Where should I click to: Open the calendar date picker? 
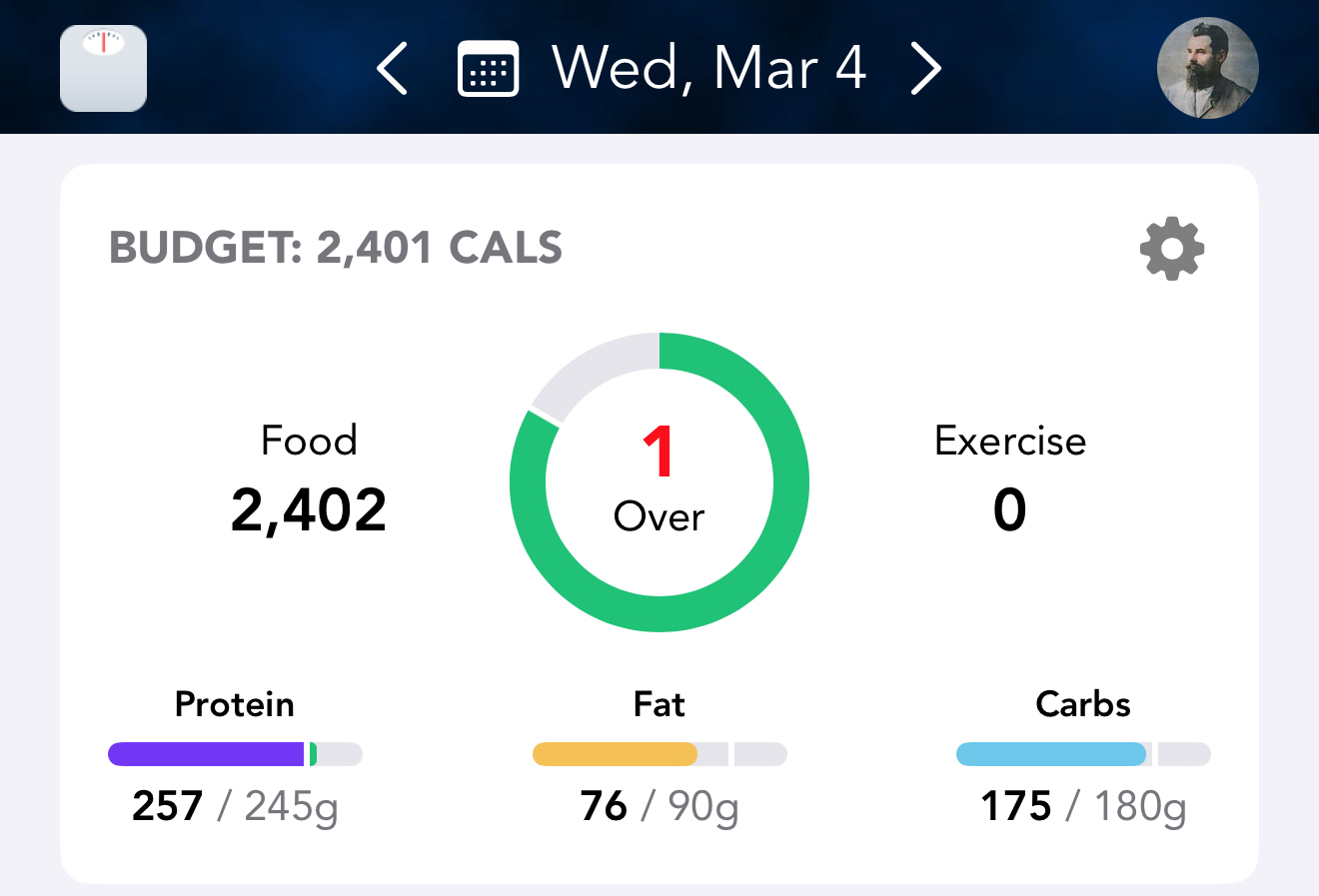[x=488, y=69]
